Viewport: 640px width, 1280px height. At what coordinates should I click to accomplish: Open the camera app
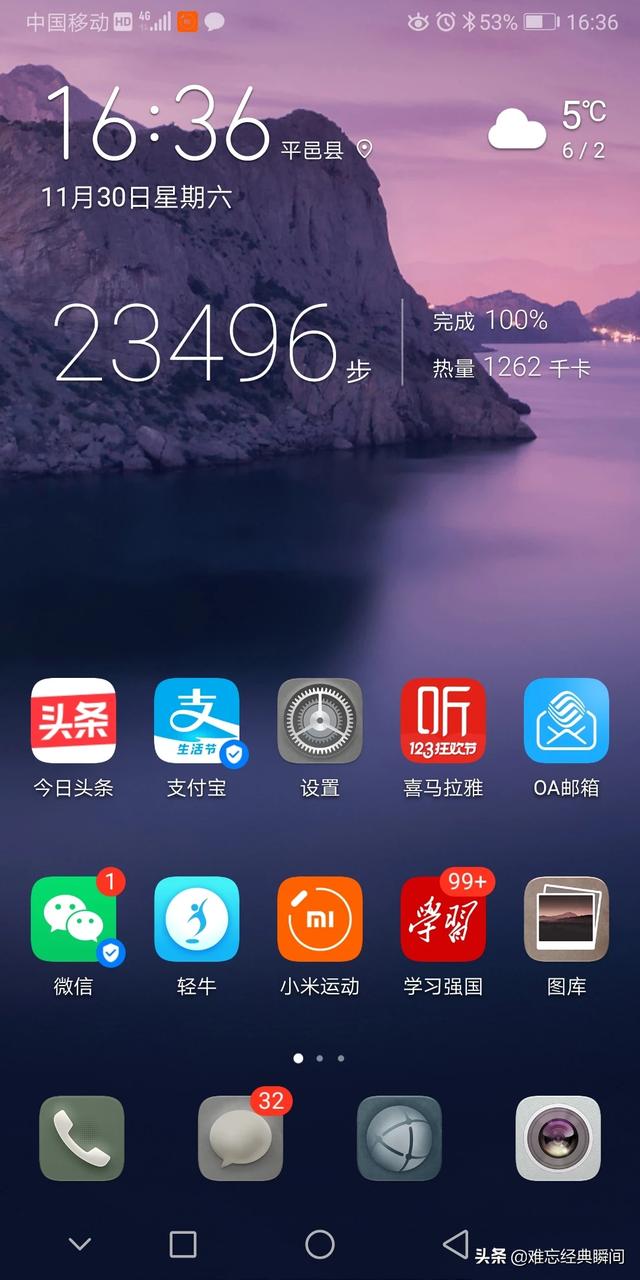(558, 1138)
